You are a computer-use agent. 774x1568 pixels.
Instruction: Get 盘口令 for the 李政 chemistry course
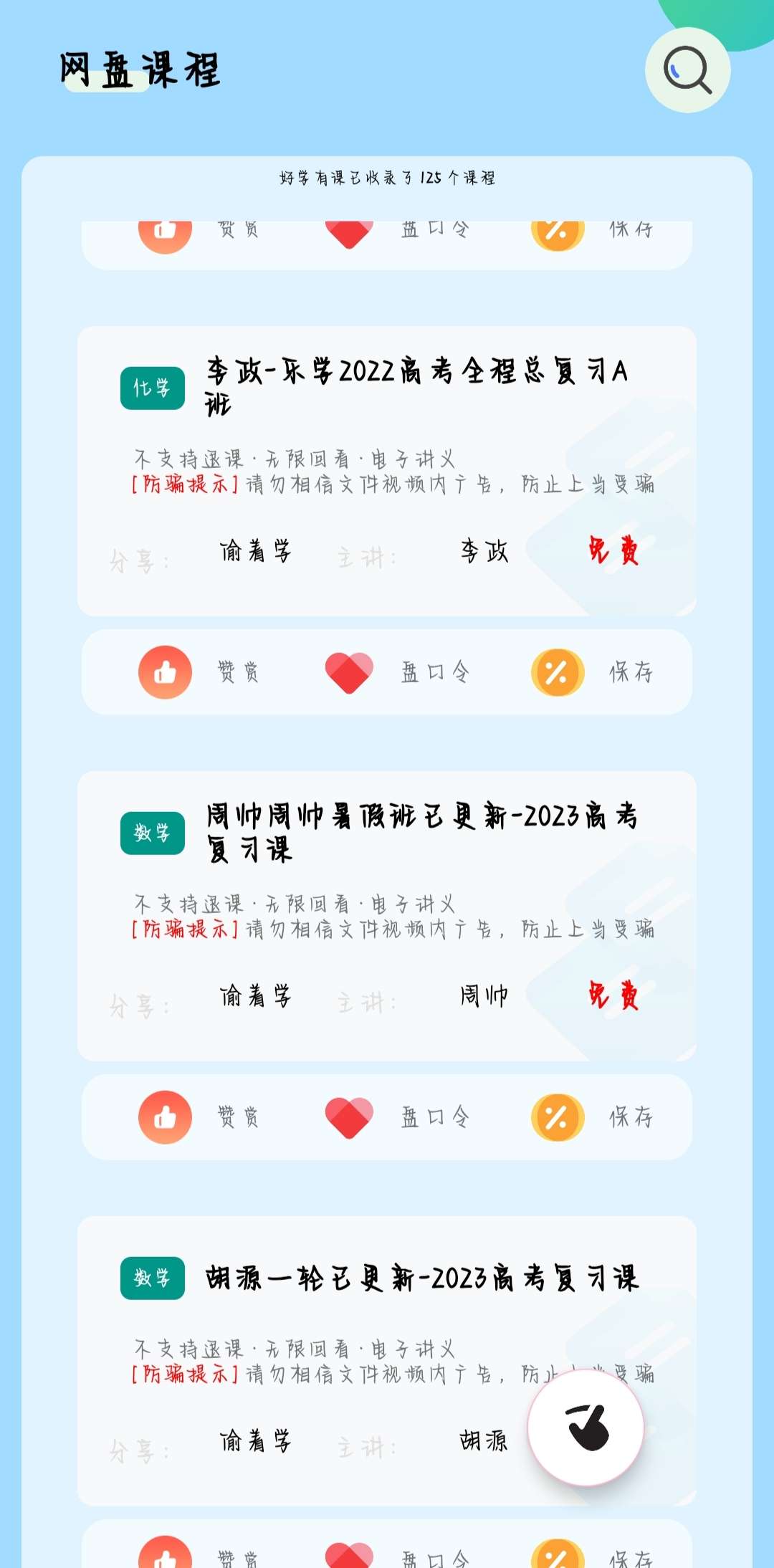click(398, 672)
